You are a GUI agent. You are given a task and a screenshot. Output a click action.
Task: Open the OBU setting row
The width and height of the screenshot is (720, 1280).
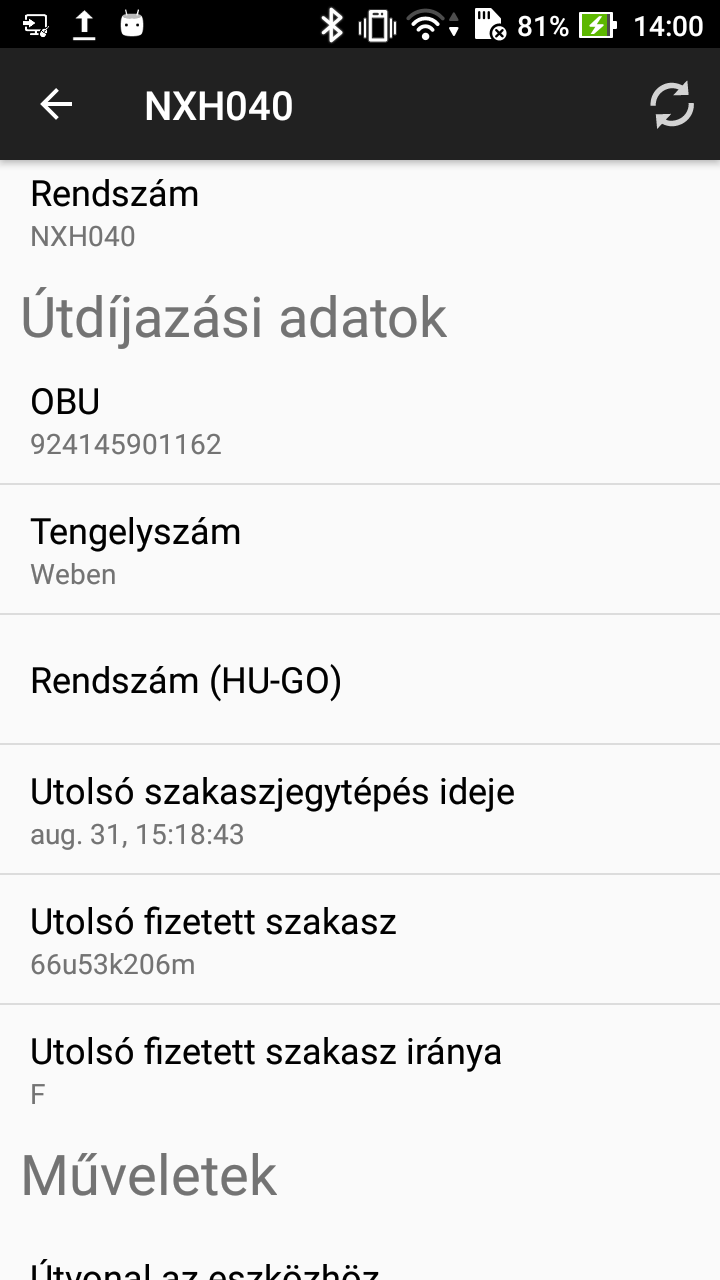tap(360, 420)
